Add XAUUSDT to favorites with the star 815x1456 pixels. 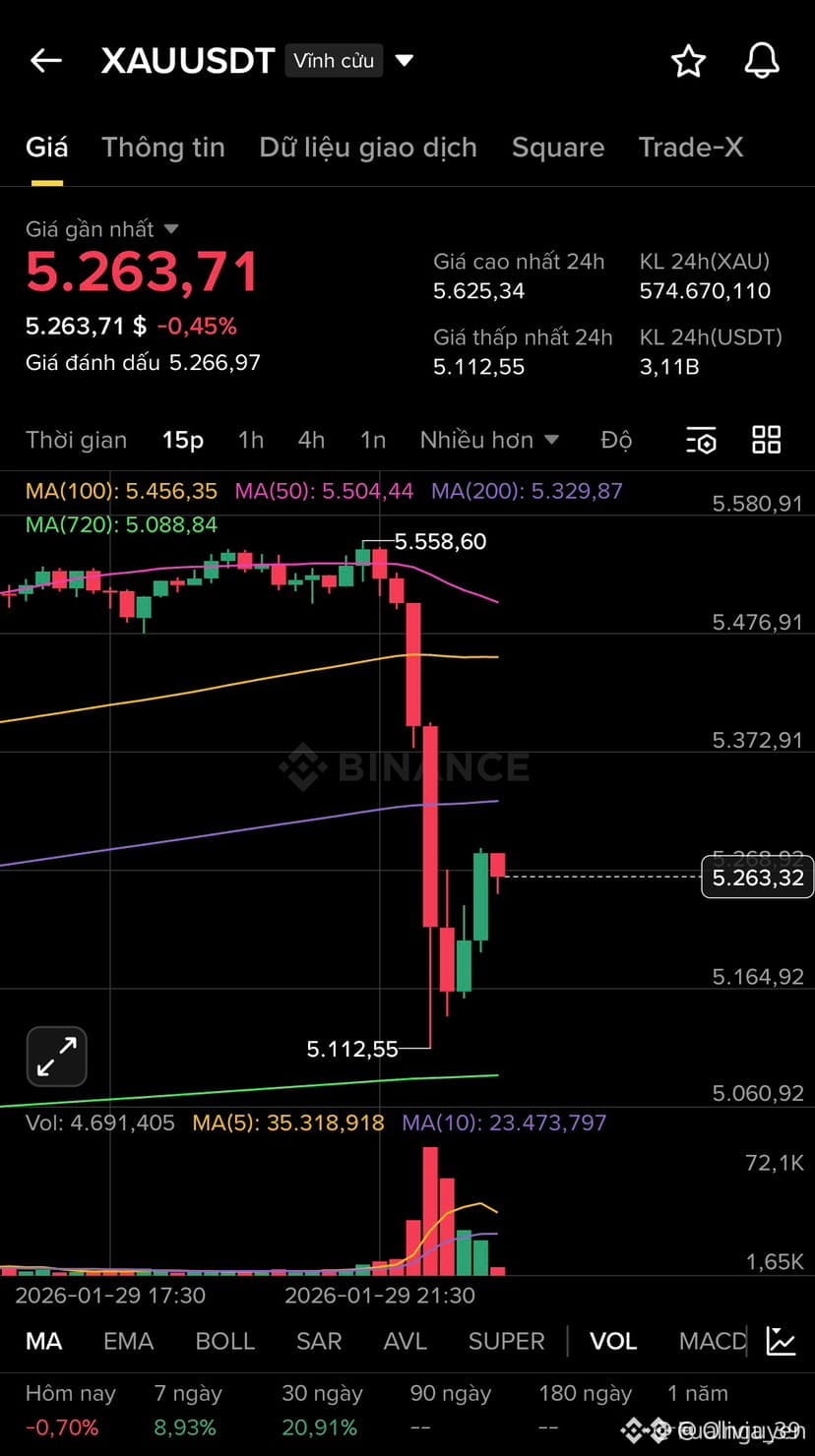pos(688,61)
